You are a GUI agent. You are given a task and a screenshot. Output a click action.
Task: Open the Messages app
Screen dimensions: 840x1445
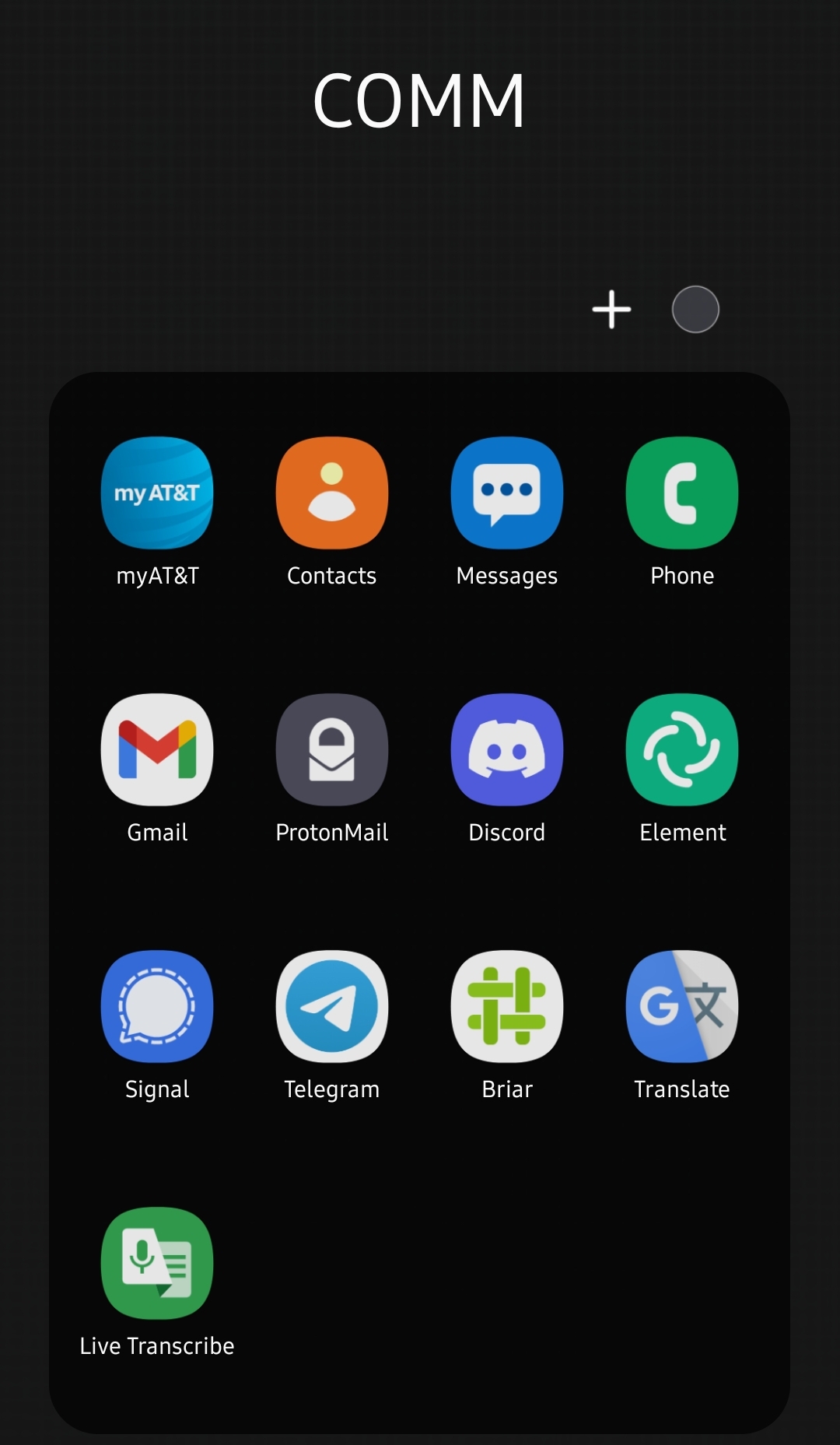coord(507,493)
